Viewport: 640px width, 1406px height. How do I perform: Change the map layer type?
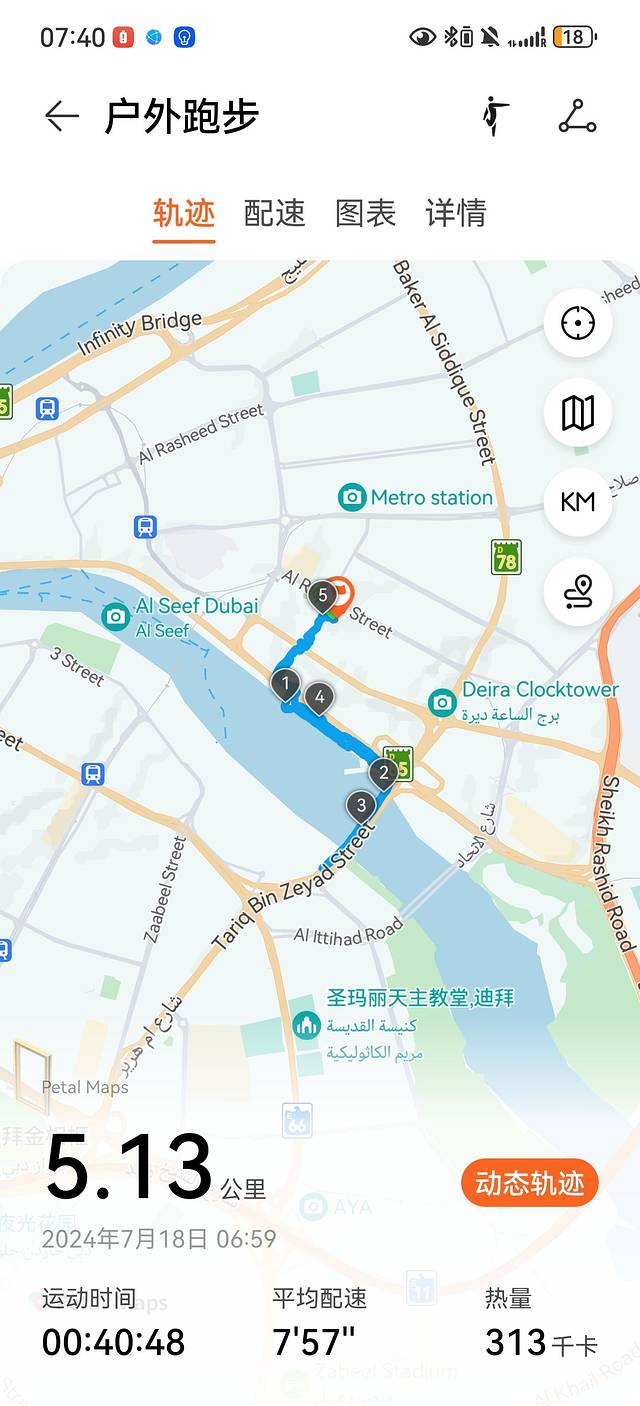(578, 412)
